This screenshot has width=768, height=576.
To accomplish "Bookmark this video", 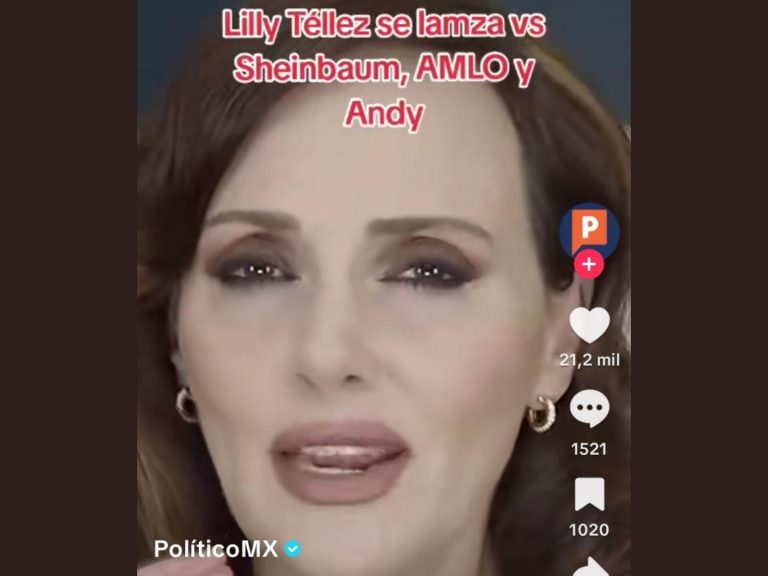I will (x=589, y=494).
